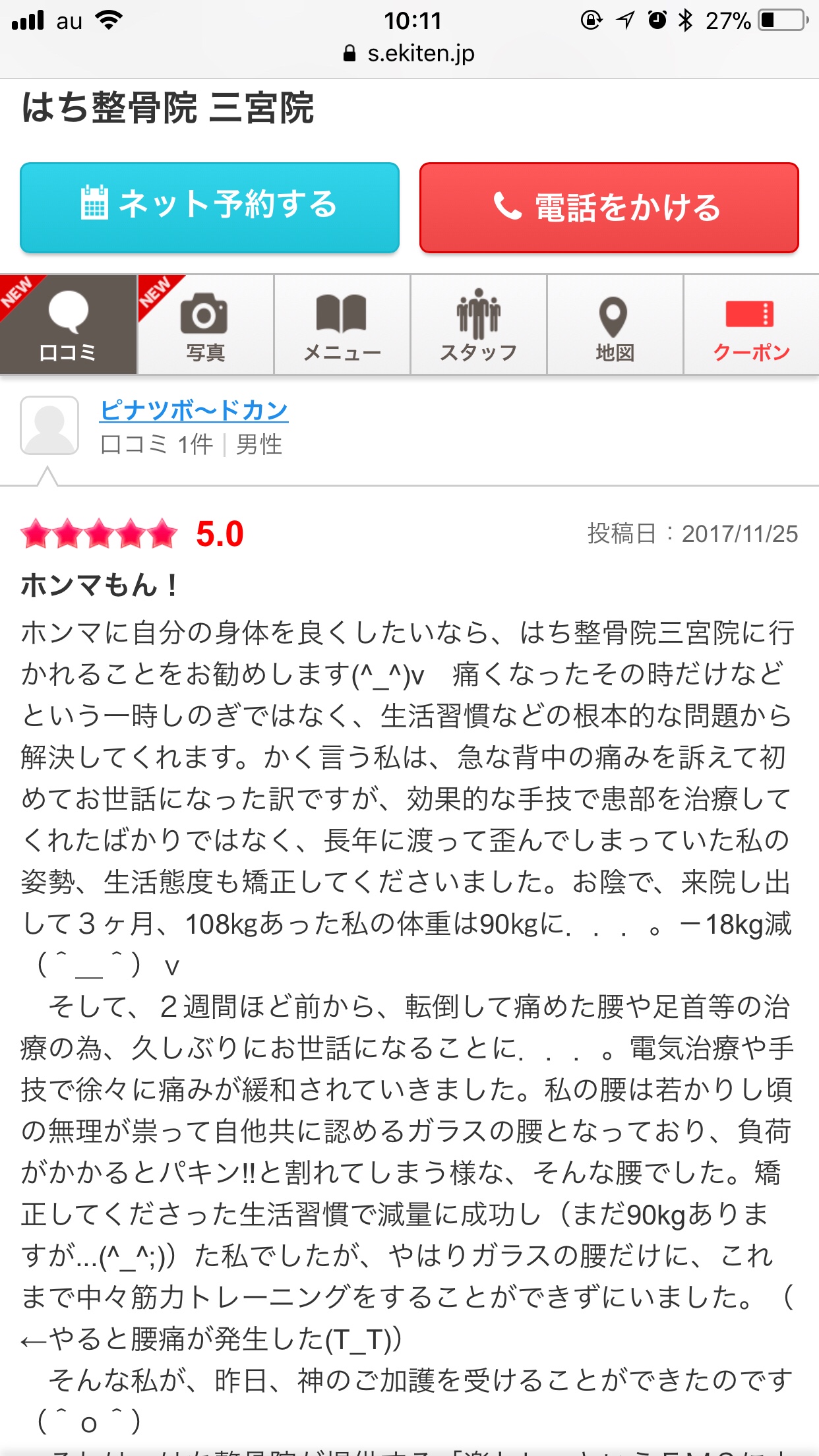The image size is (819, 1456).
Task: Switch to the 口コミ reviews tab
Action: click(x=68, y=325)
